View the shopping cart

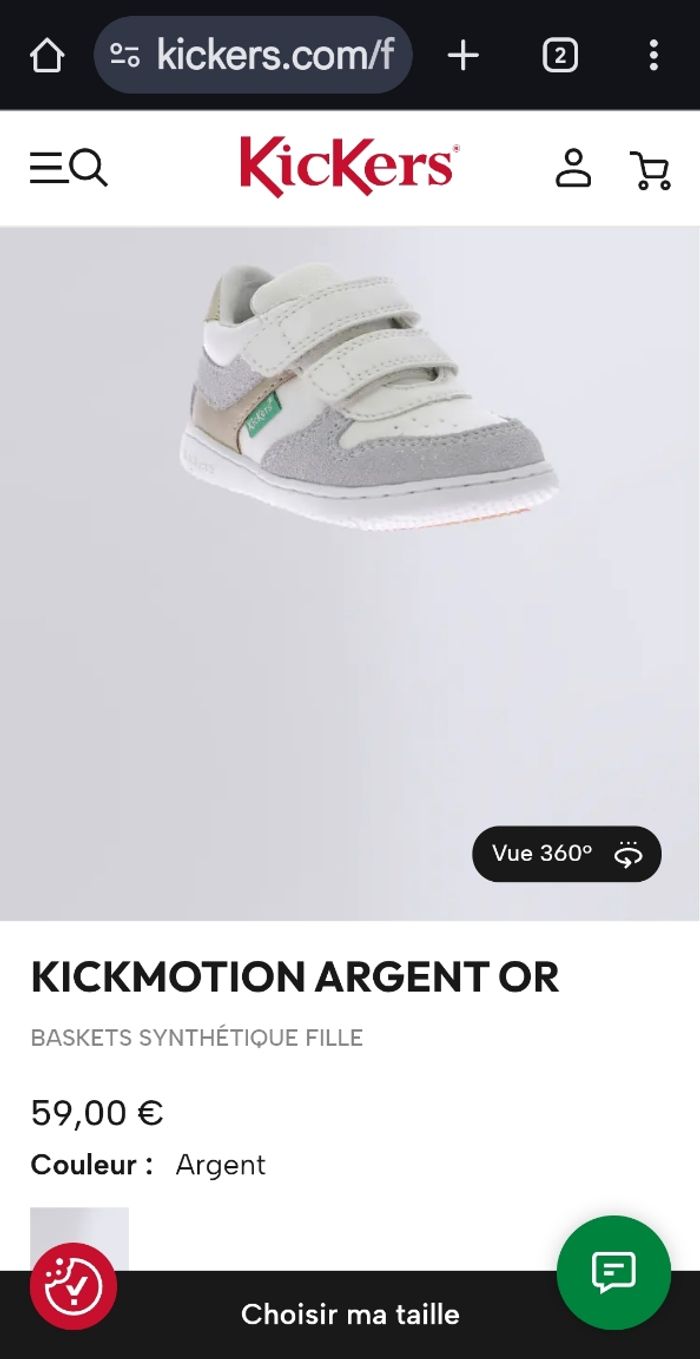[x=651, y=169]
